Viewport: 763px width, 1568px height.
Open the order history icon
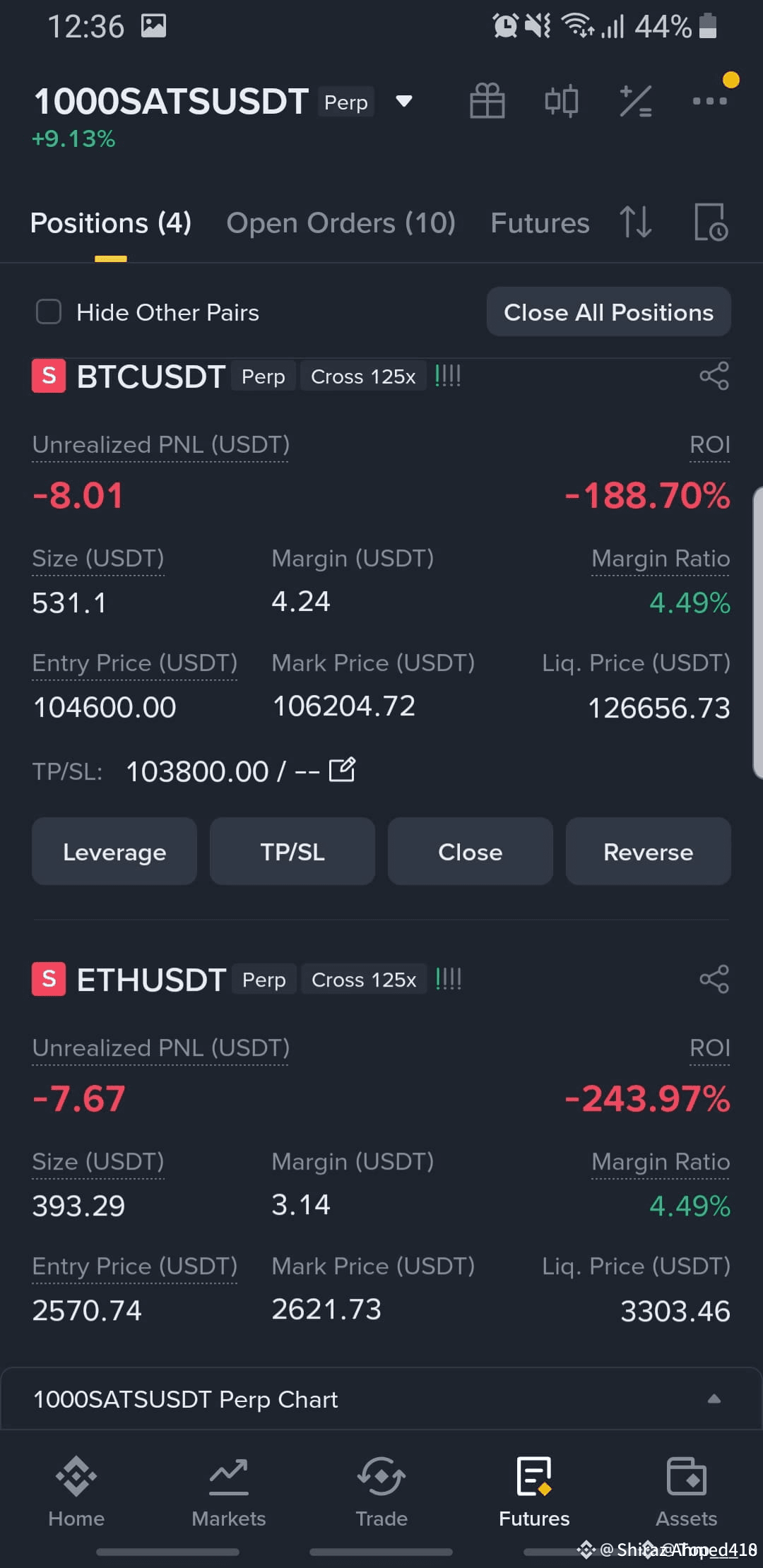click(711, 222)
